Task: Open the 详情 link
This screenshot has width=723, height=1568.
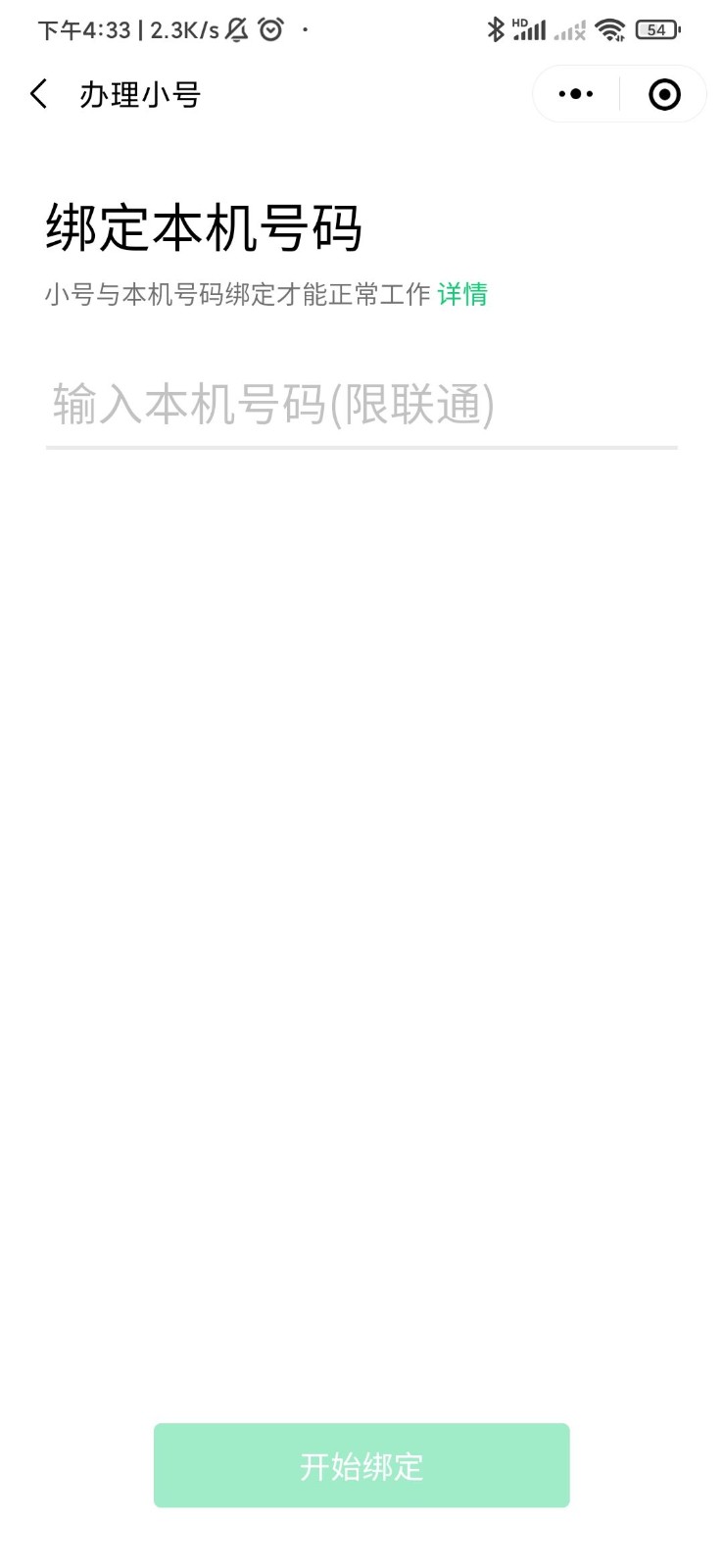Action: tap(462, 294)
